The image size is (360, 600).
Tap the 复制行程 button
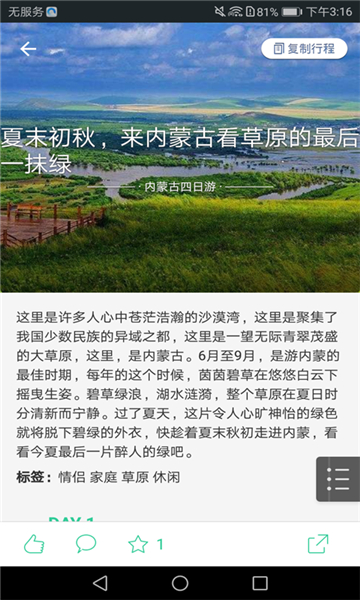pyautogui.click(x=305, y=49)
